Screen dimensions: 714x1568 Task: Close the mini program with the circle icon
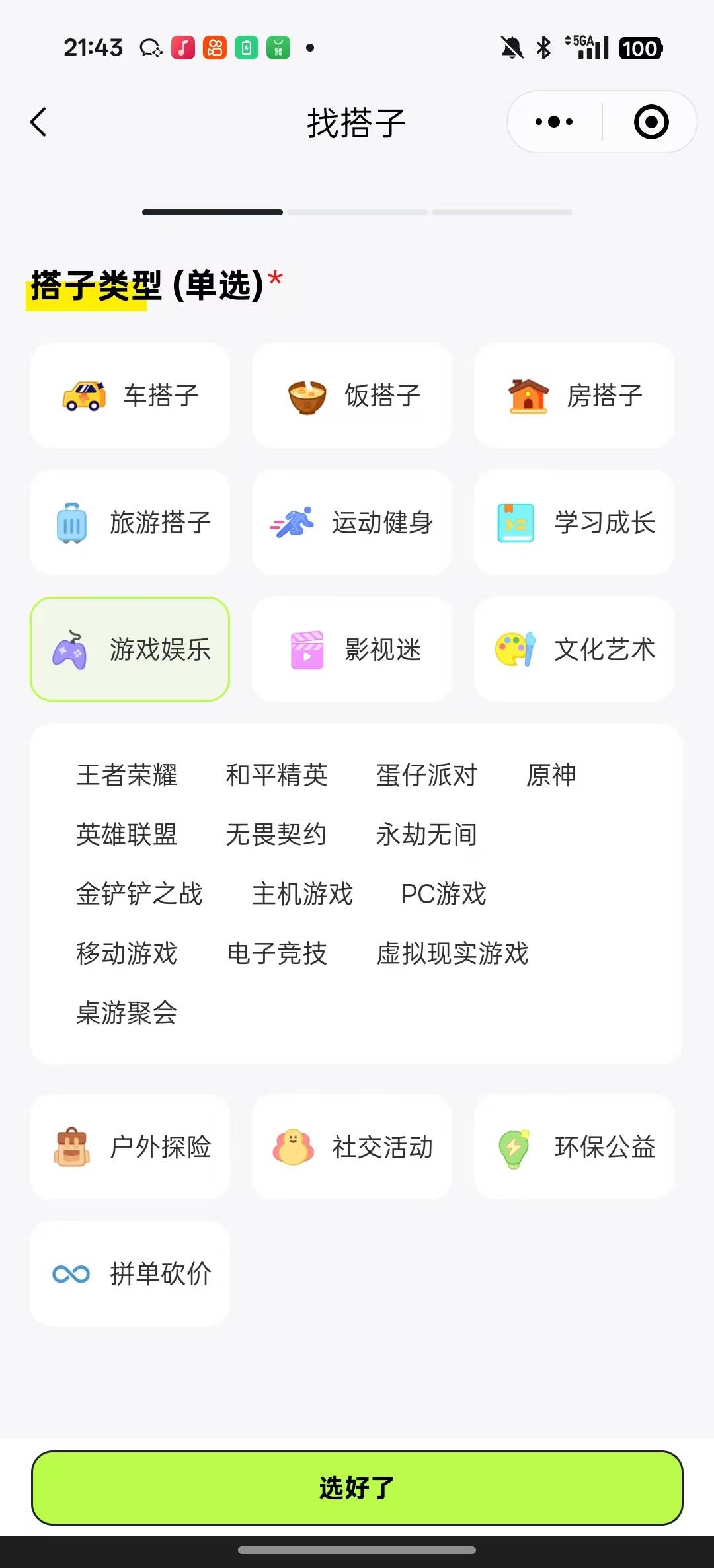click(651, 122)
